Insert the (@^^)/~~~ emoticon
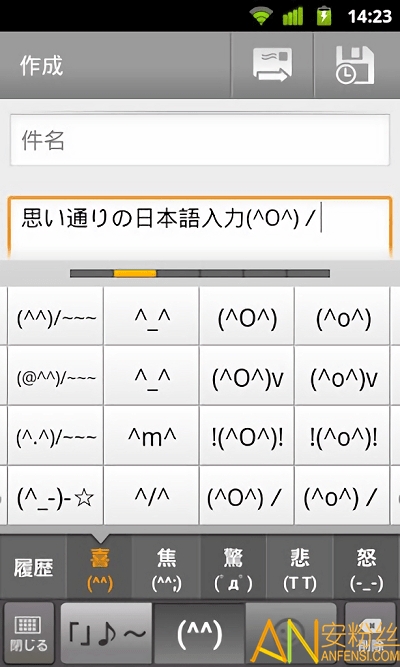 coord(55,376)
